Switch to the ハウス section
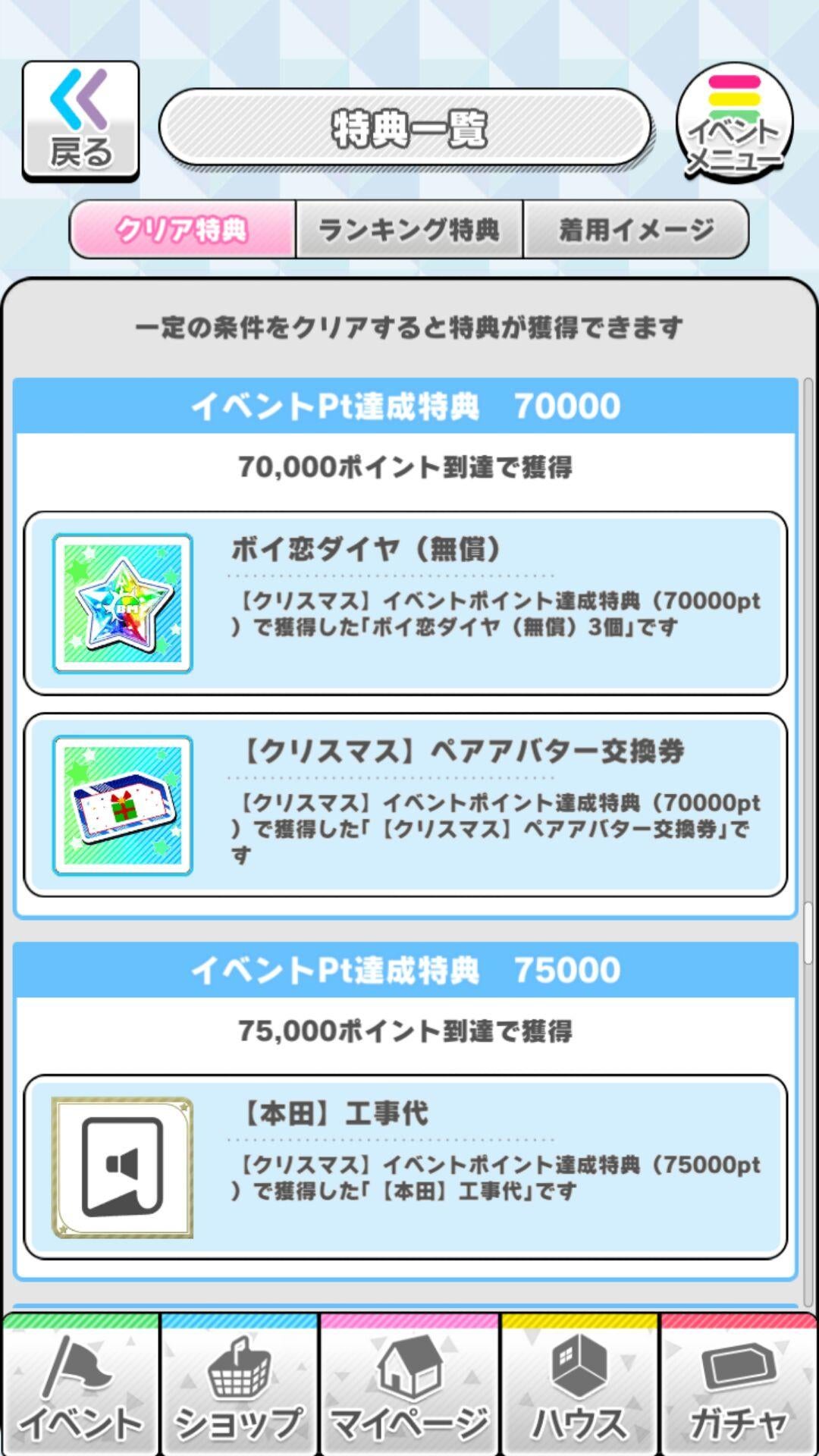Viewport: 819px width, 1456px height. [x=579, y=1386]
